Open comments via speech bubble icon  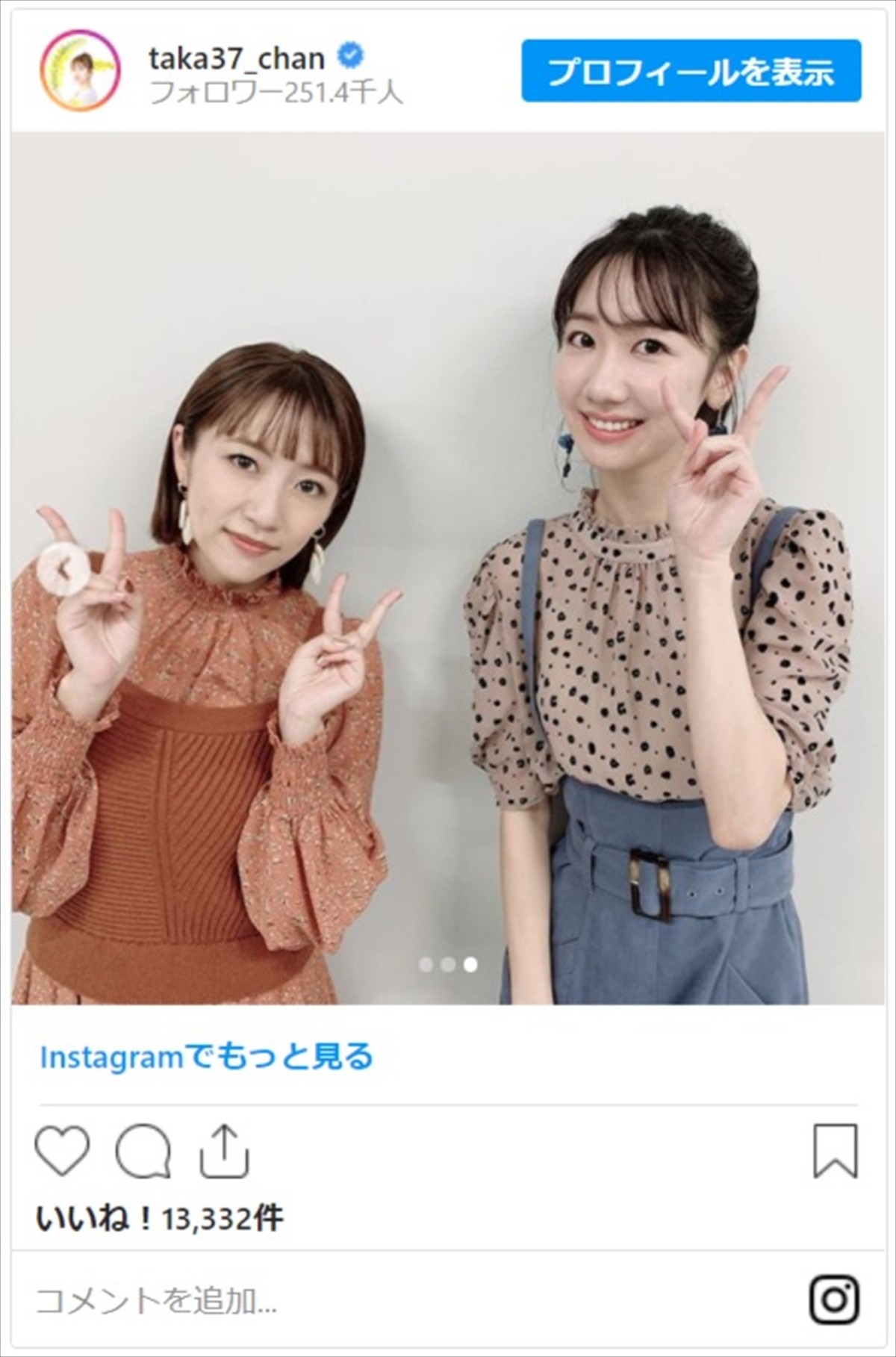tap(143, 1151)
